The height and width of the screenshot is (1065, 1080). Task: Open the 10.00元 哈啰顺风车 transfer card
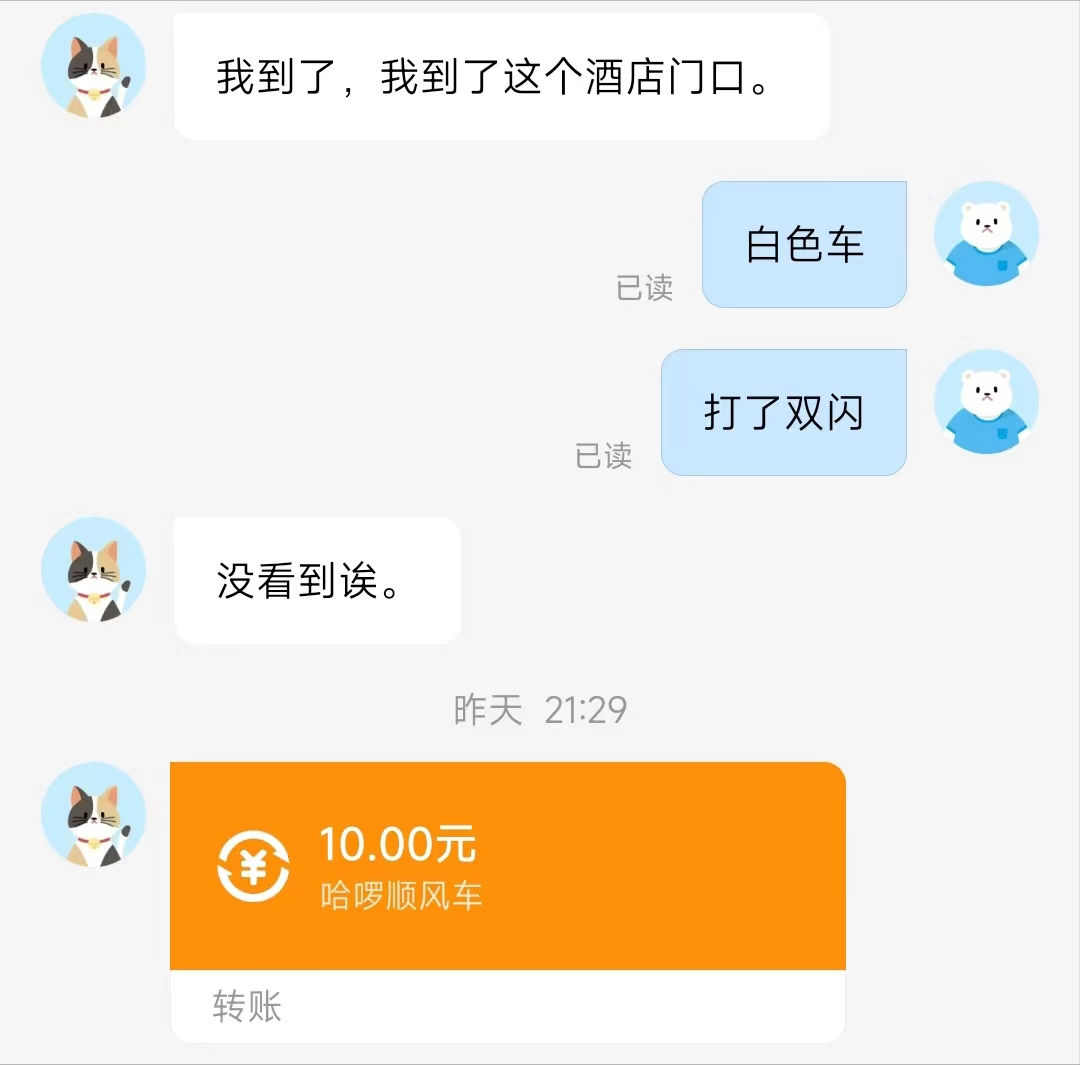pyautogui.click(x=508, y=867)
